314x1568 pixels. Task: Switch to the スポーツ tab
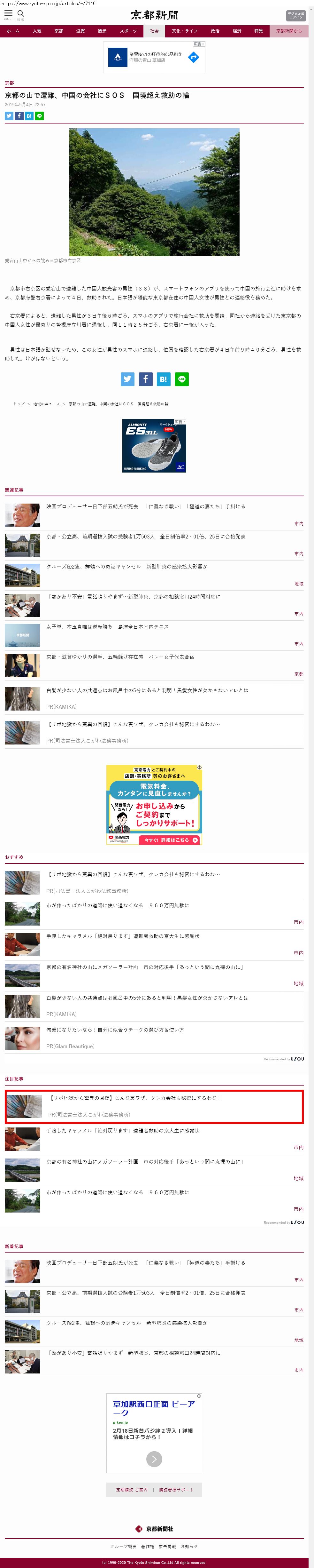tap(128, 31)
